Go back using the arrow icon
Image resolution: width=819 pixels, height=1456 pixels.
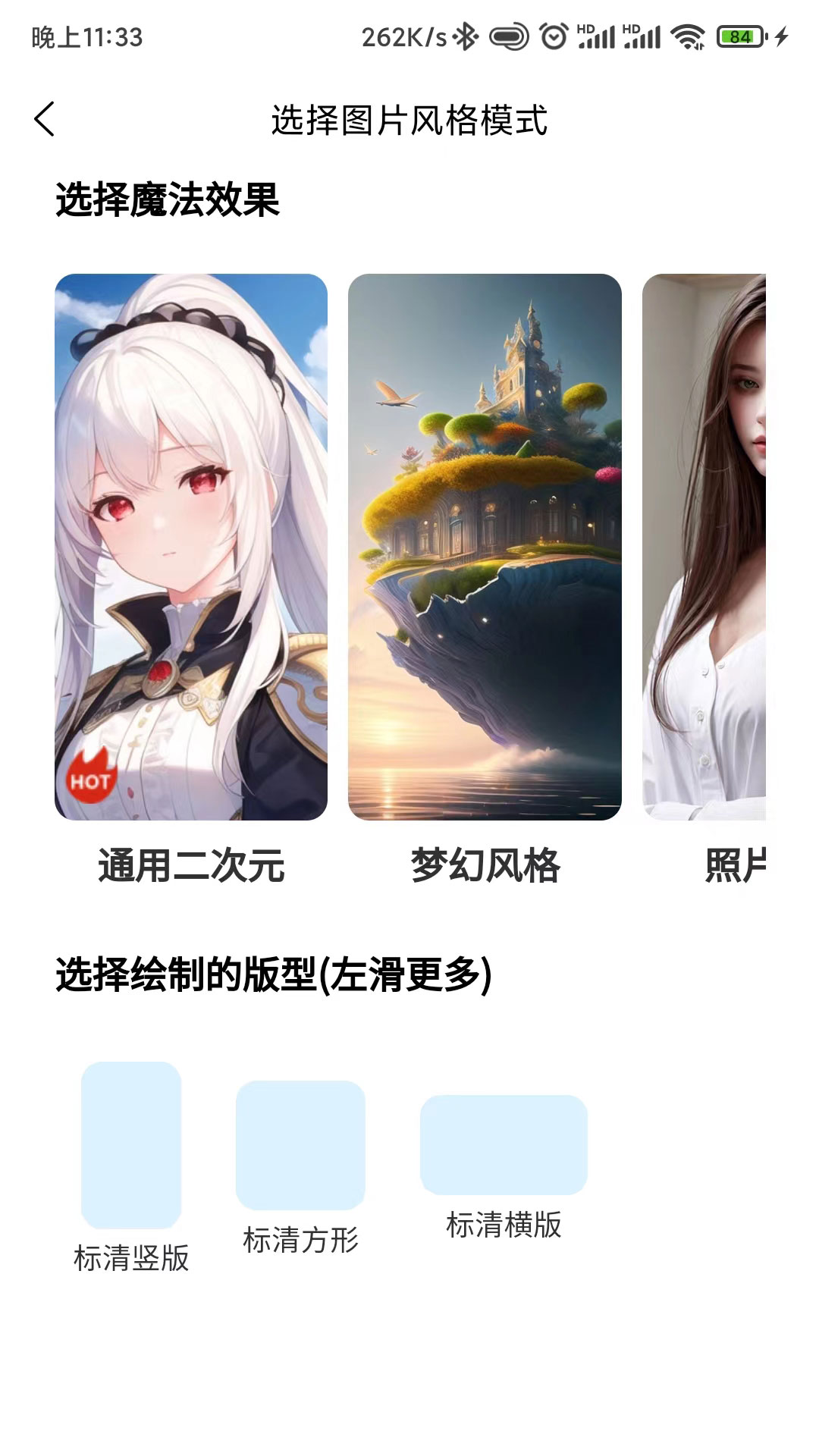[x=45, y=119]
